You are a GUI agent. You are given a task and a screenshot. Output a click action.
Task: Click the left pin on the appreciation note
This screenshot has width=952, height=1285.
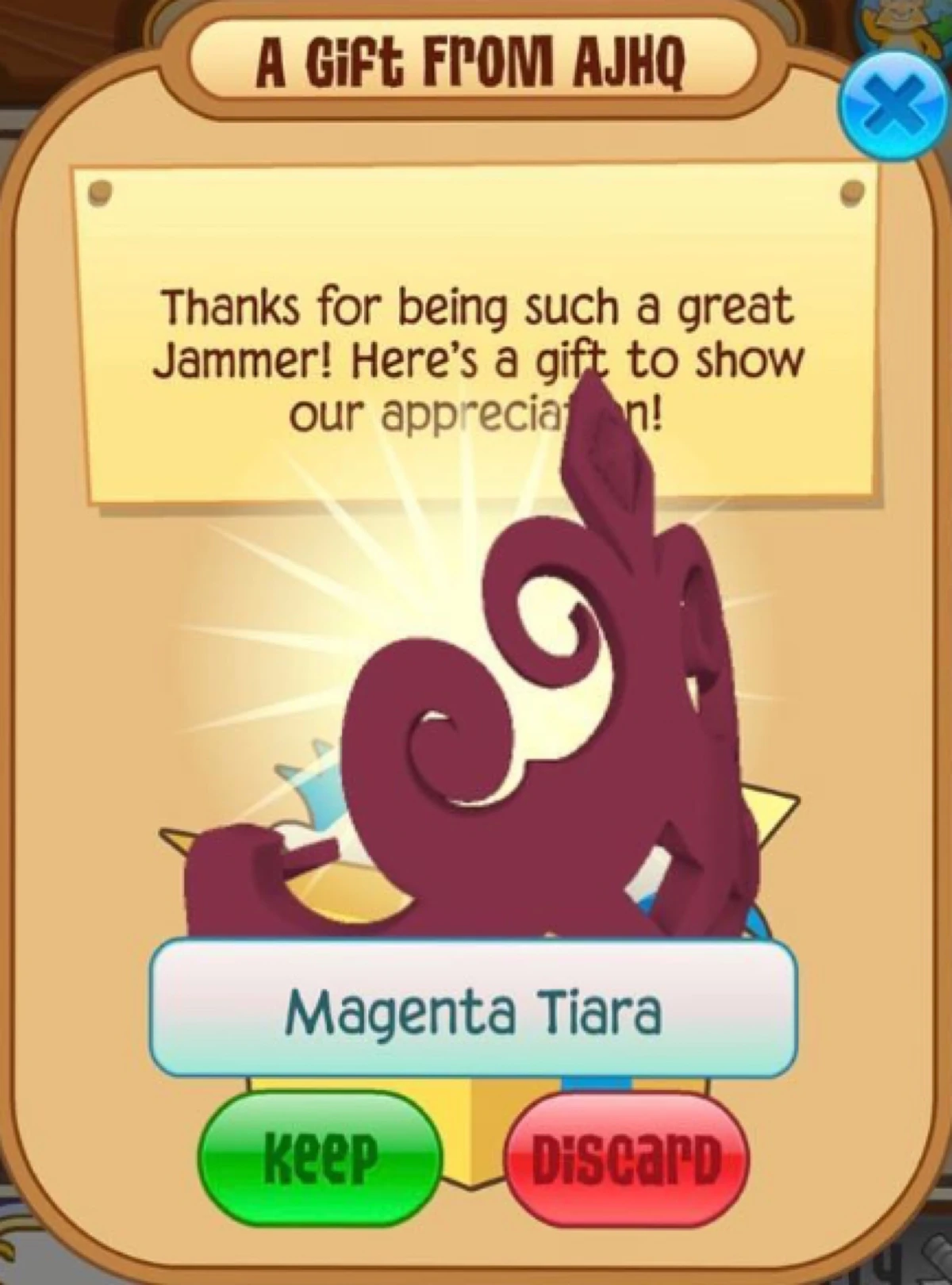pos(99,193)
